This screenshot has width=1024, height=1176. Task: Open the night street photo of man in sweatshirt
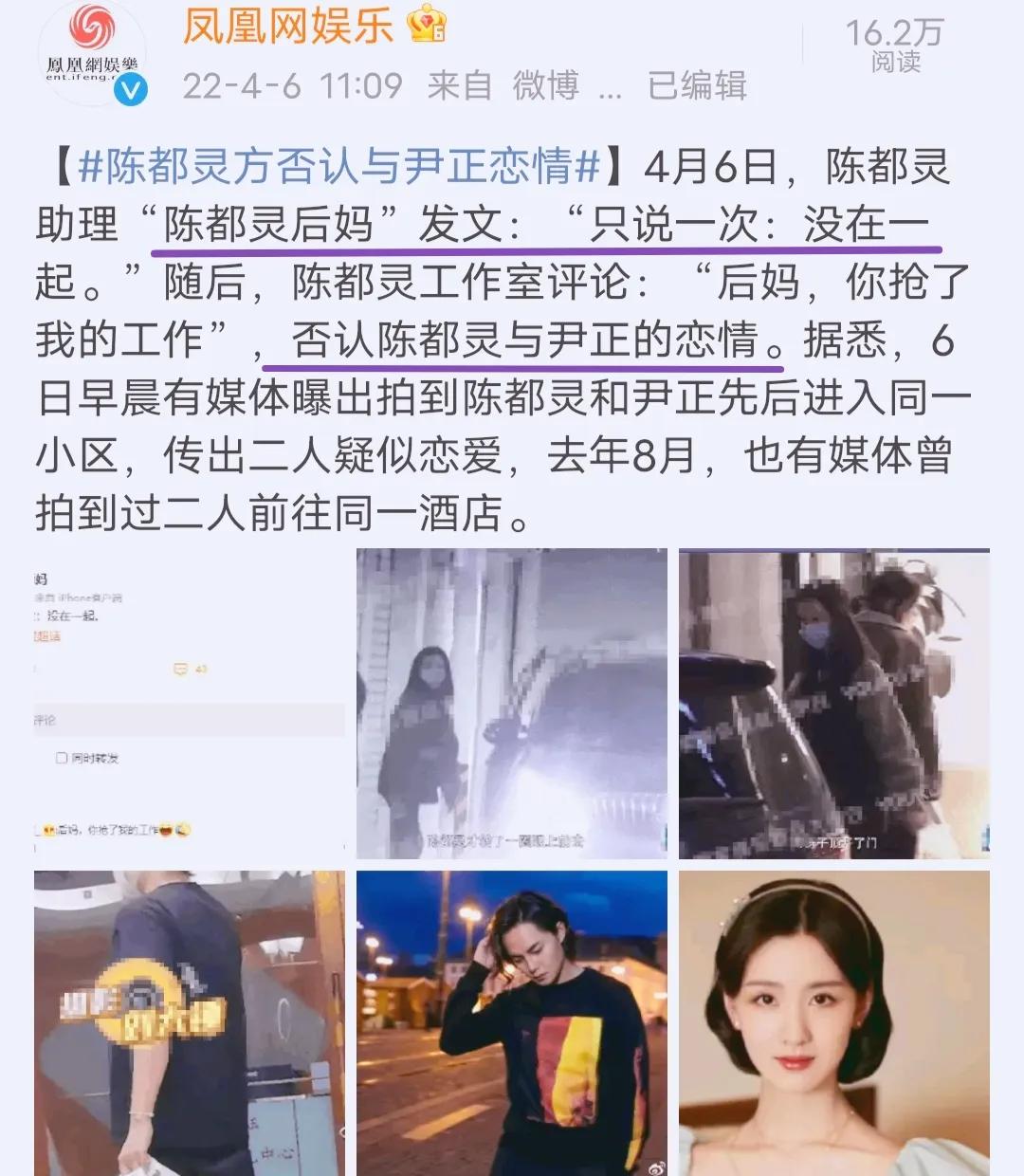[x=511, y=1022]
